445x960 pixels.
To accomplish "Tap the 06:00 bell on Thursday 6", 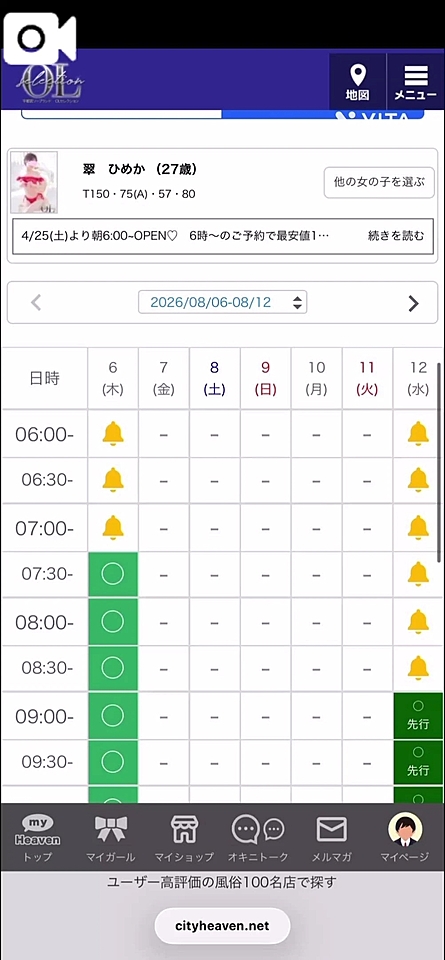I will pyautogui.click(x=113, y=433).
